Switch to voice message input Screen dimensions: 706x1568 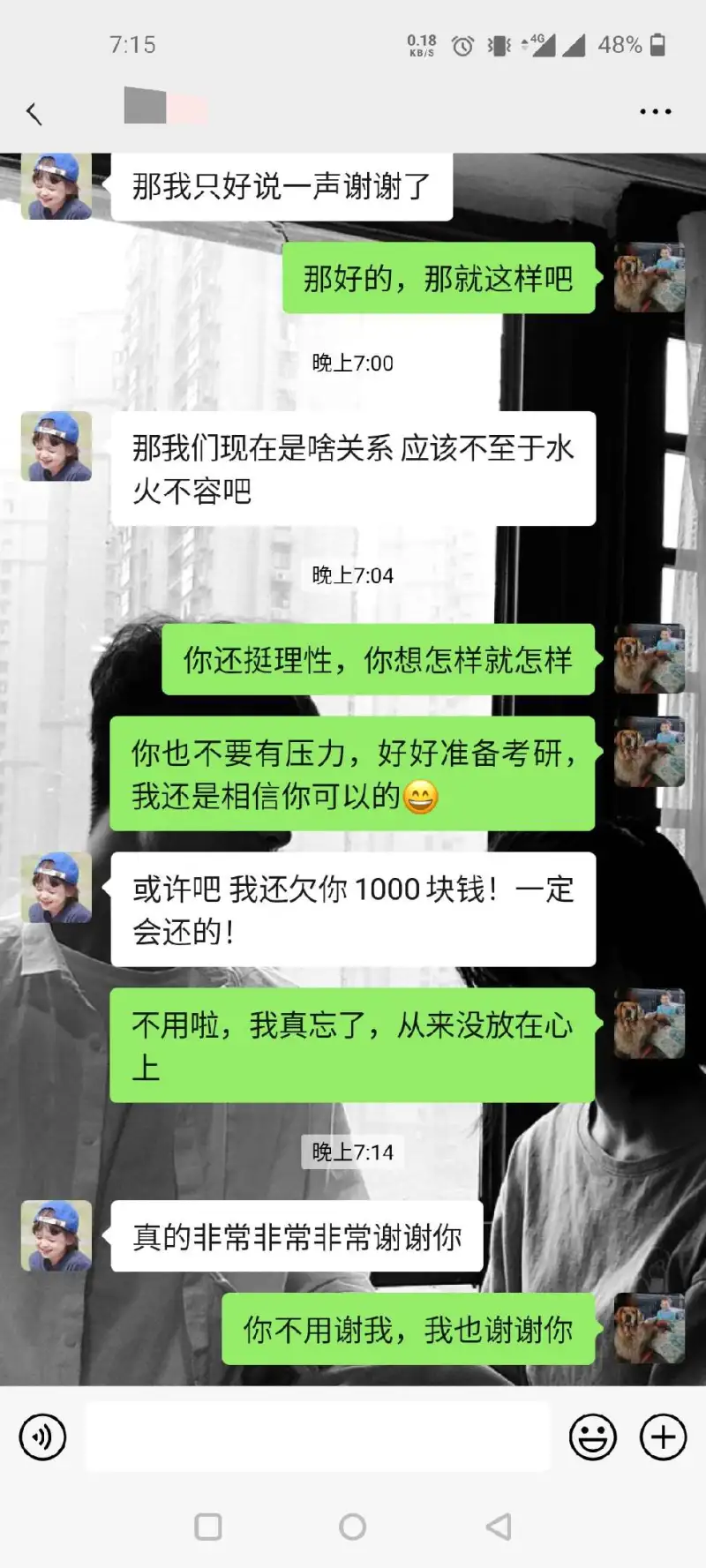point(42,1437)
